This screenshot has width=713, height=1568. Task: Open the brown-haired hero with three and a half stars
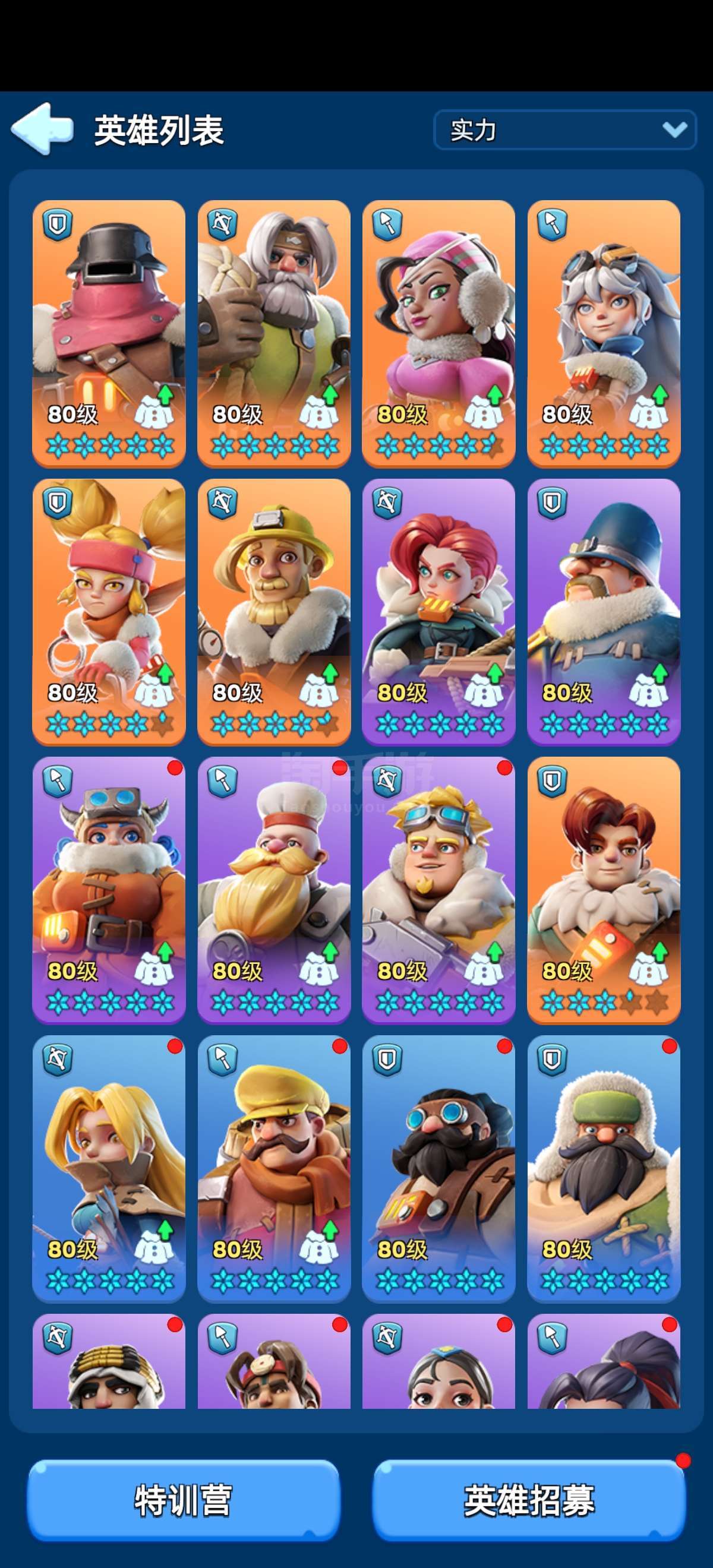pyautogui.click(x=604, y=890)
